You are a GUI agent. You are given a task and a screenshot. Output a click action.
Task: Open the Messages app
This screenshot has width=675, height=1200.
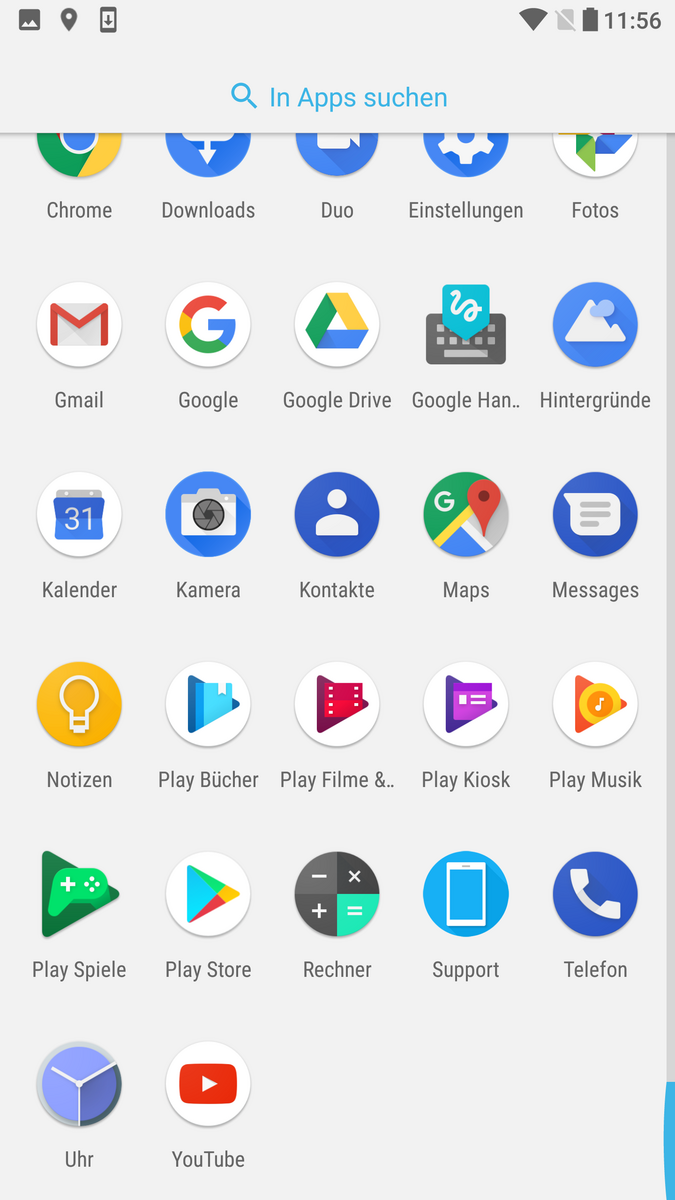[x=595, y=516]
